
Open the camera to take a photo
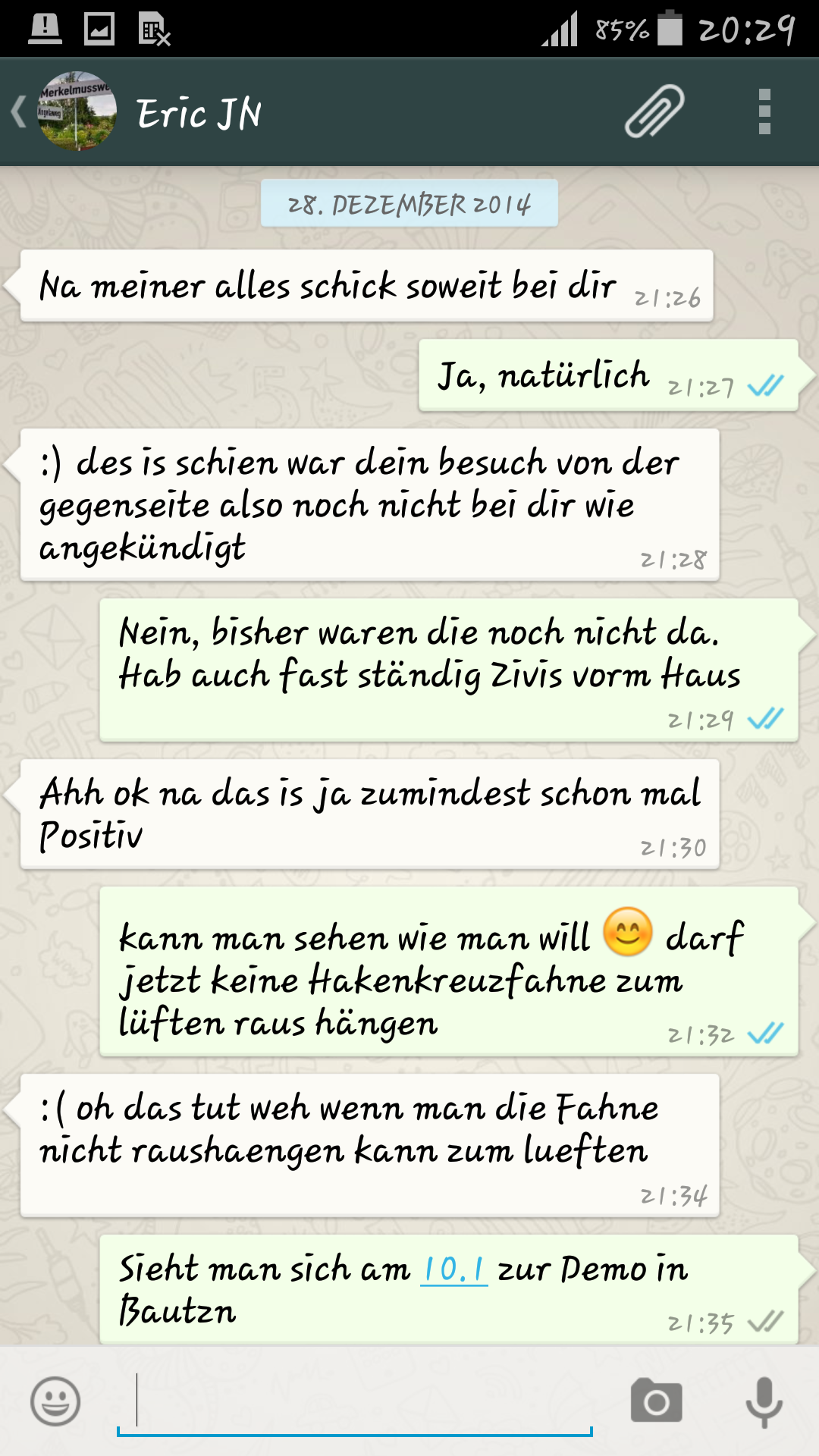(656, 1401)
